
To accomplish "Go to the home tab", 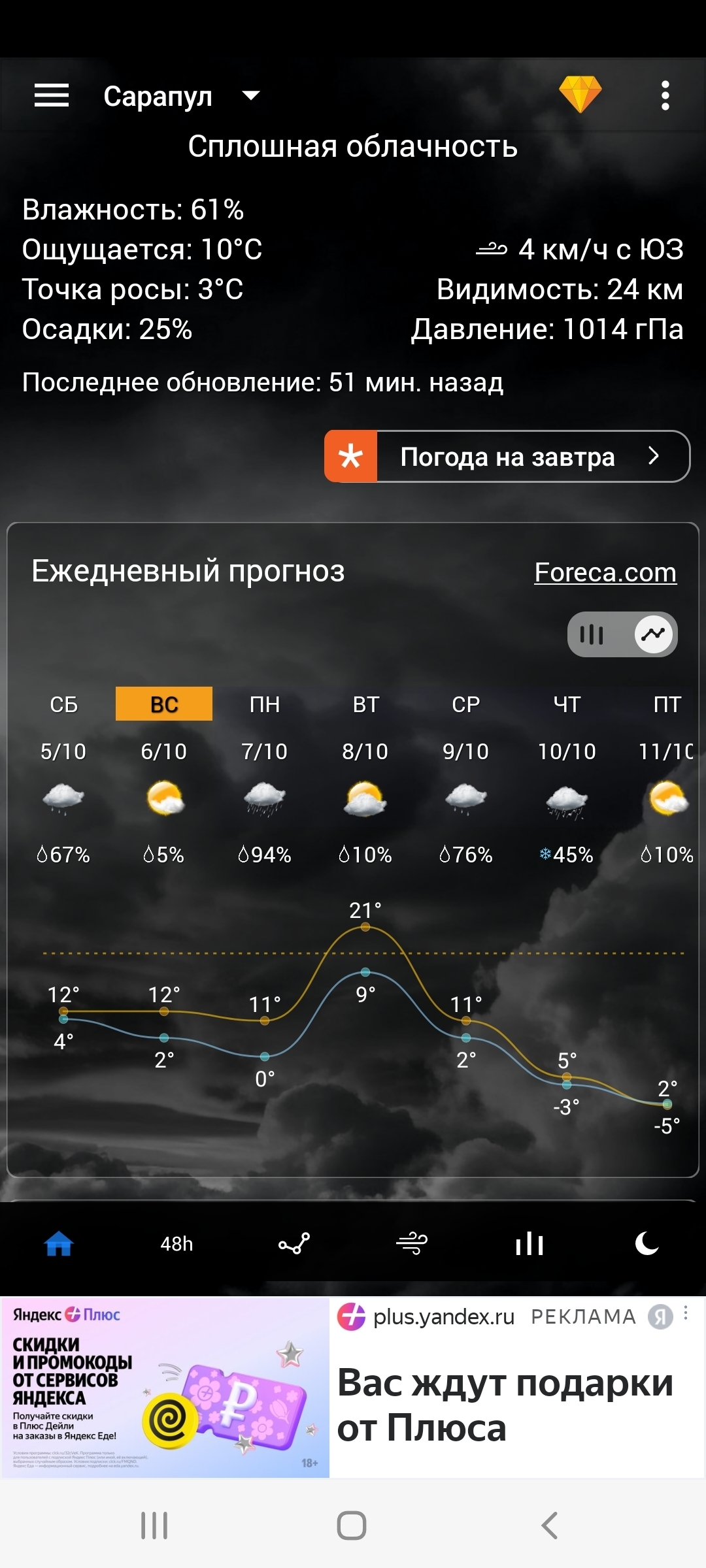I will coord(59,1243).
